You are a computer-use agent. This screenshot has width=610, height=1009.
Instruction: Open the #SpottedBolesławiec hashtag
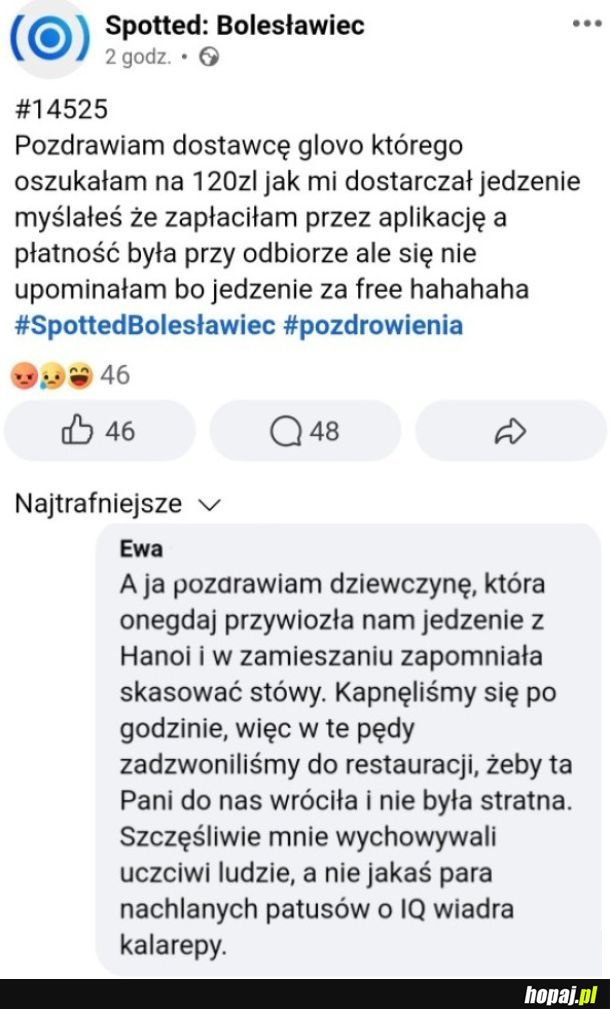(x=146, y=326)
